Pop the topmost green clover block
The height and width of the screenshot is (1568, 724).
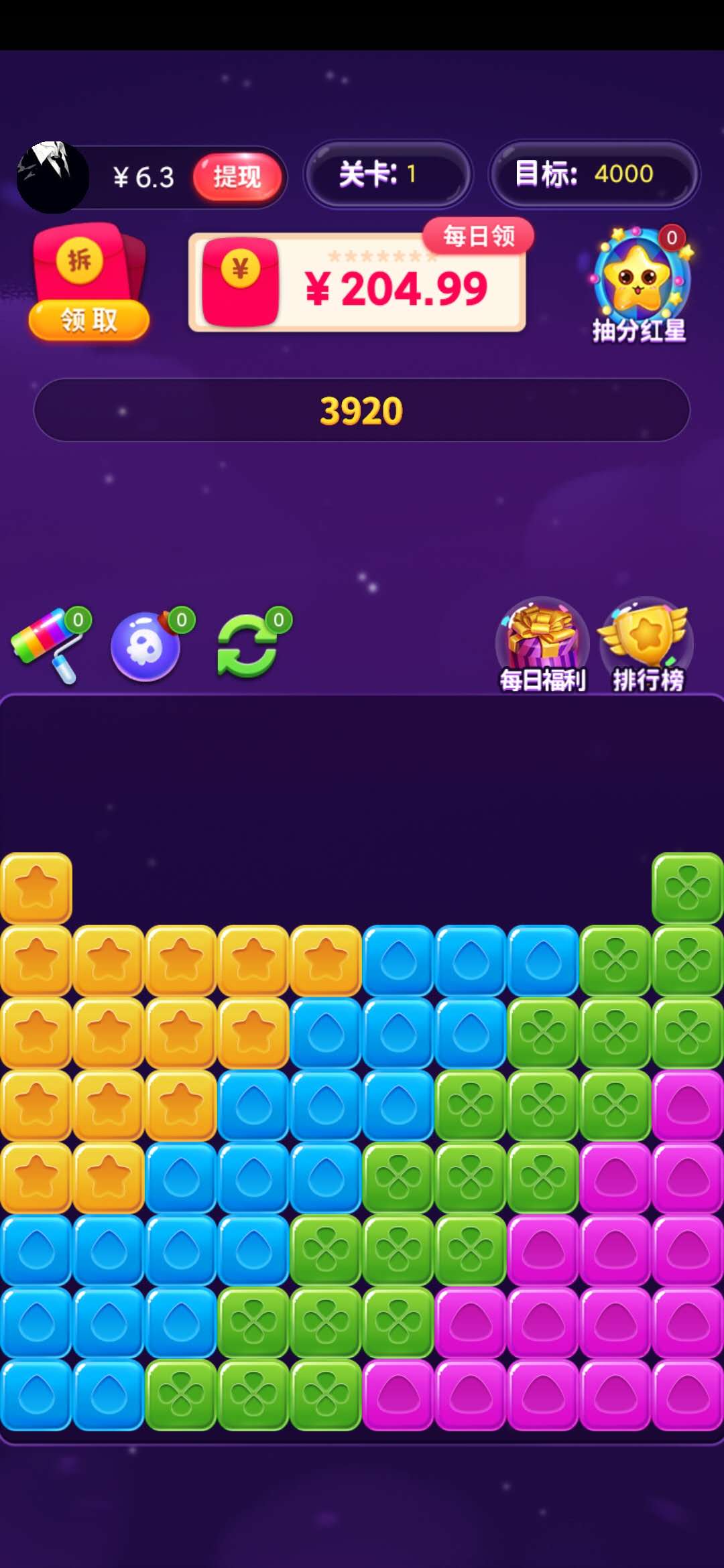pyautogui.click(x=687, y=888)
